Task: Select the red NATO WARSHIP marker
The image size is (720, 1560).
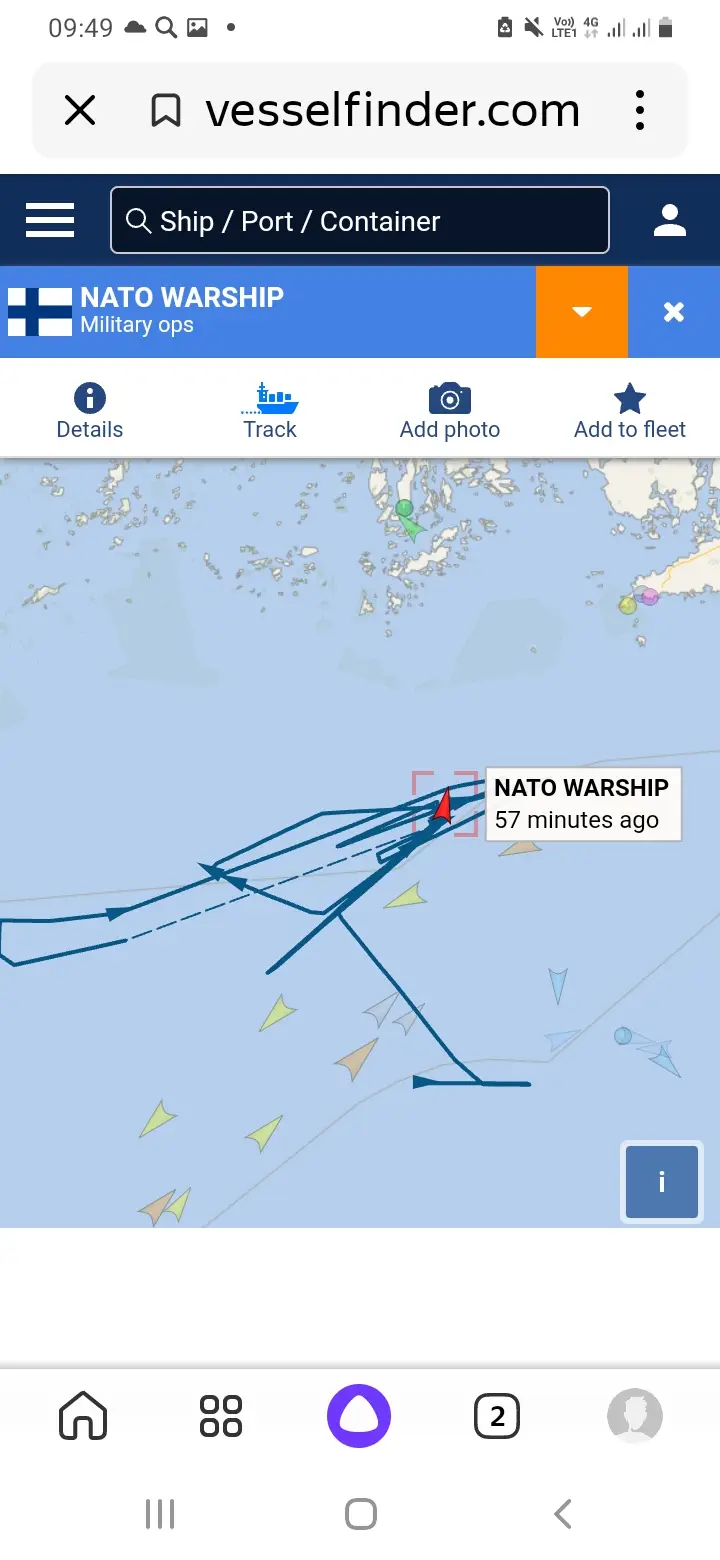Action: coord(444,806)
